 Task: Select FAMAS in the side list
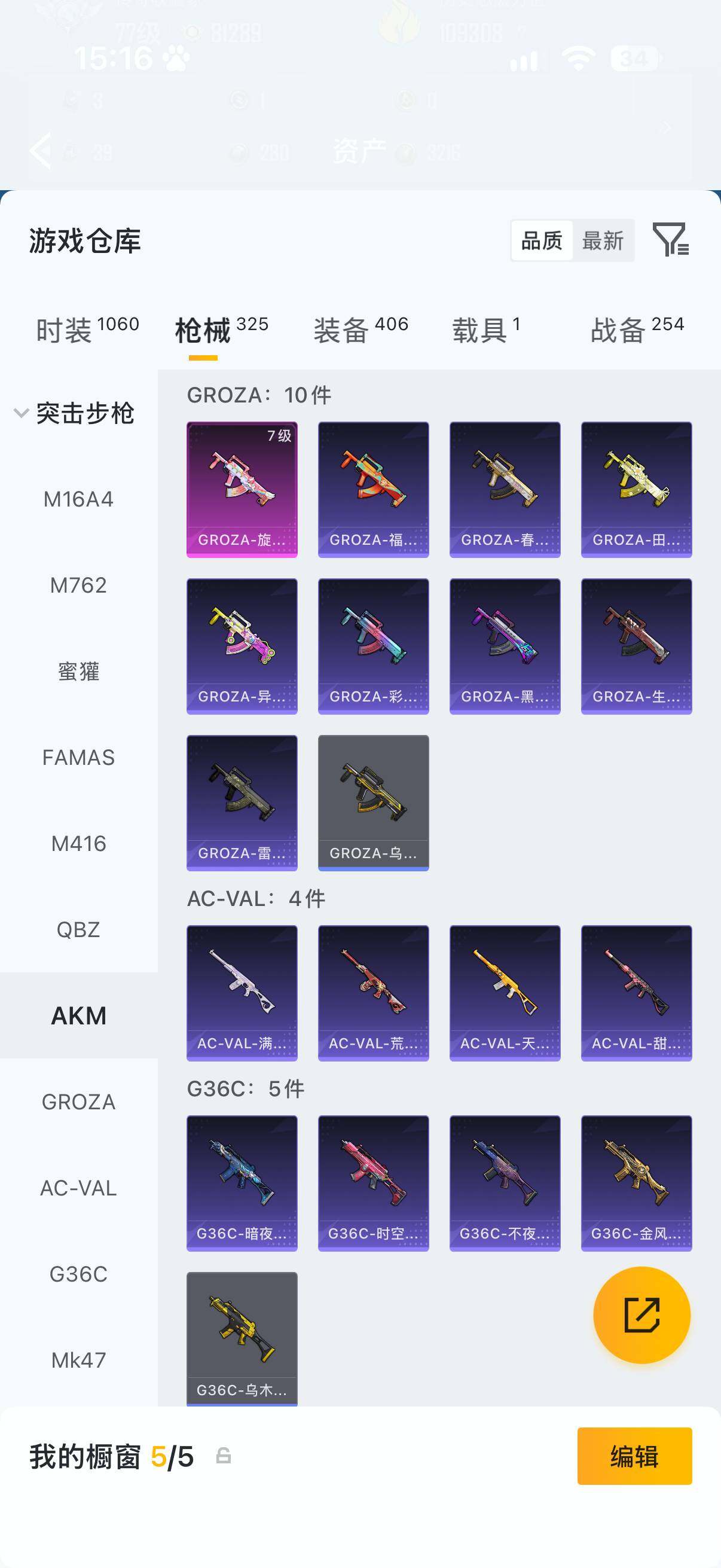(x=78, y=758)
